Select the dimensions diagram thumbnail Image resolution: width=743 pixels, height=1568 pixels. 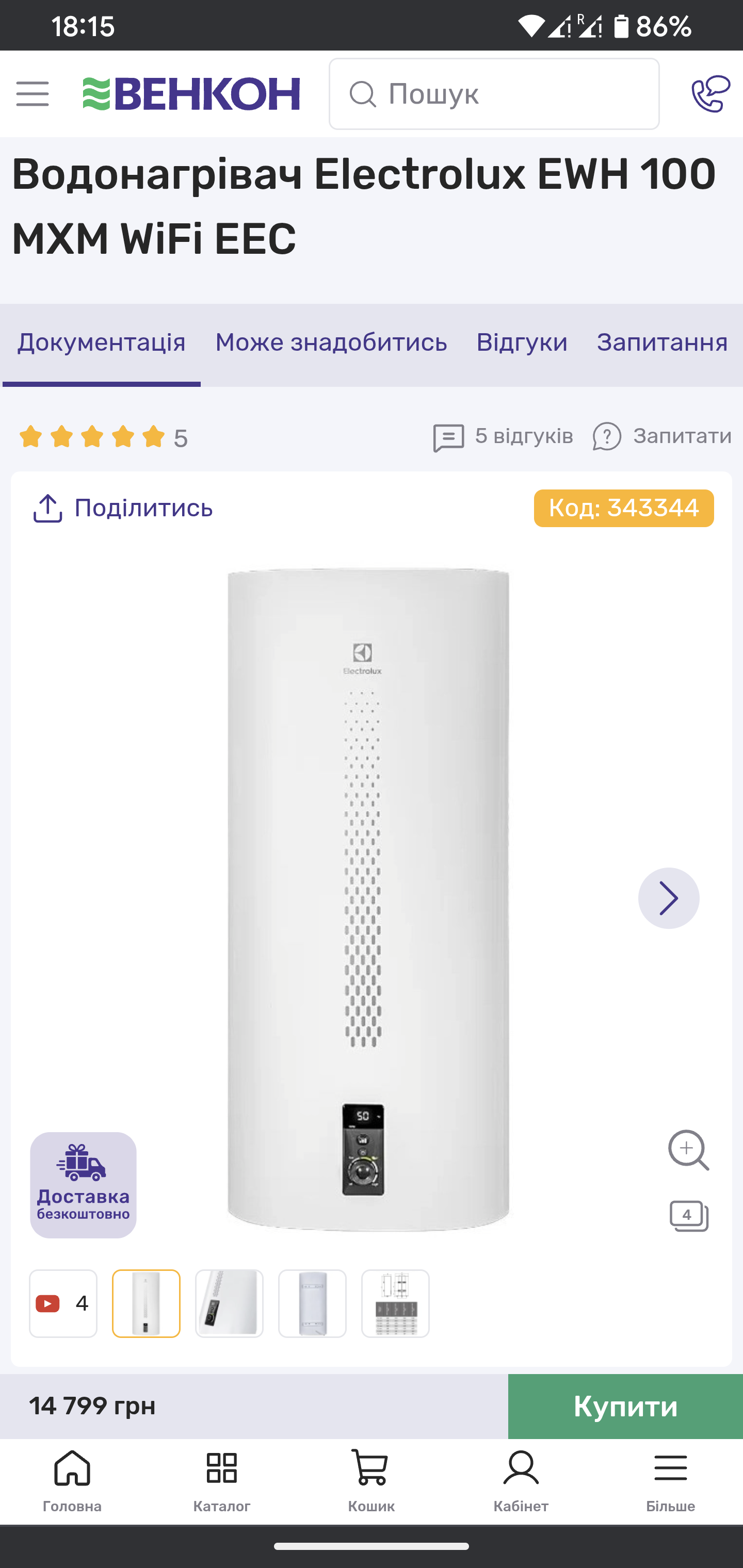coord(395,1303)
